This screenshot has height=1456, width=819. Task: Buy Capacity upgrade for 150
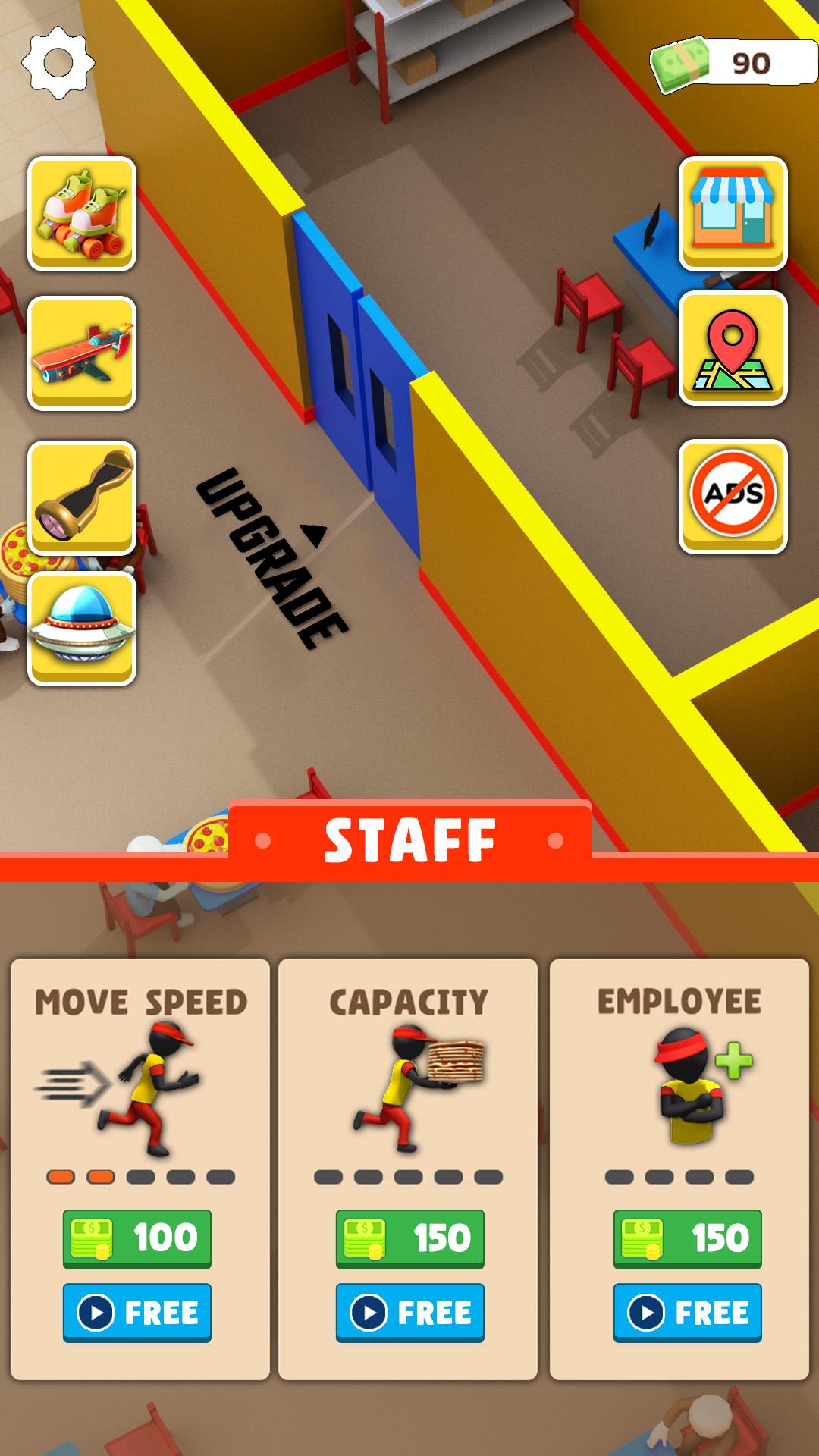pyautogui.click(x=409, y=1239)
